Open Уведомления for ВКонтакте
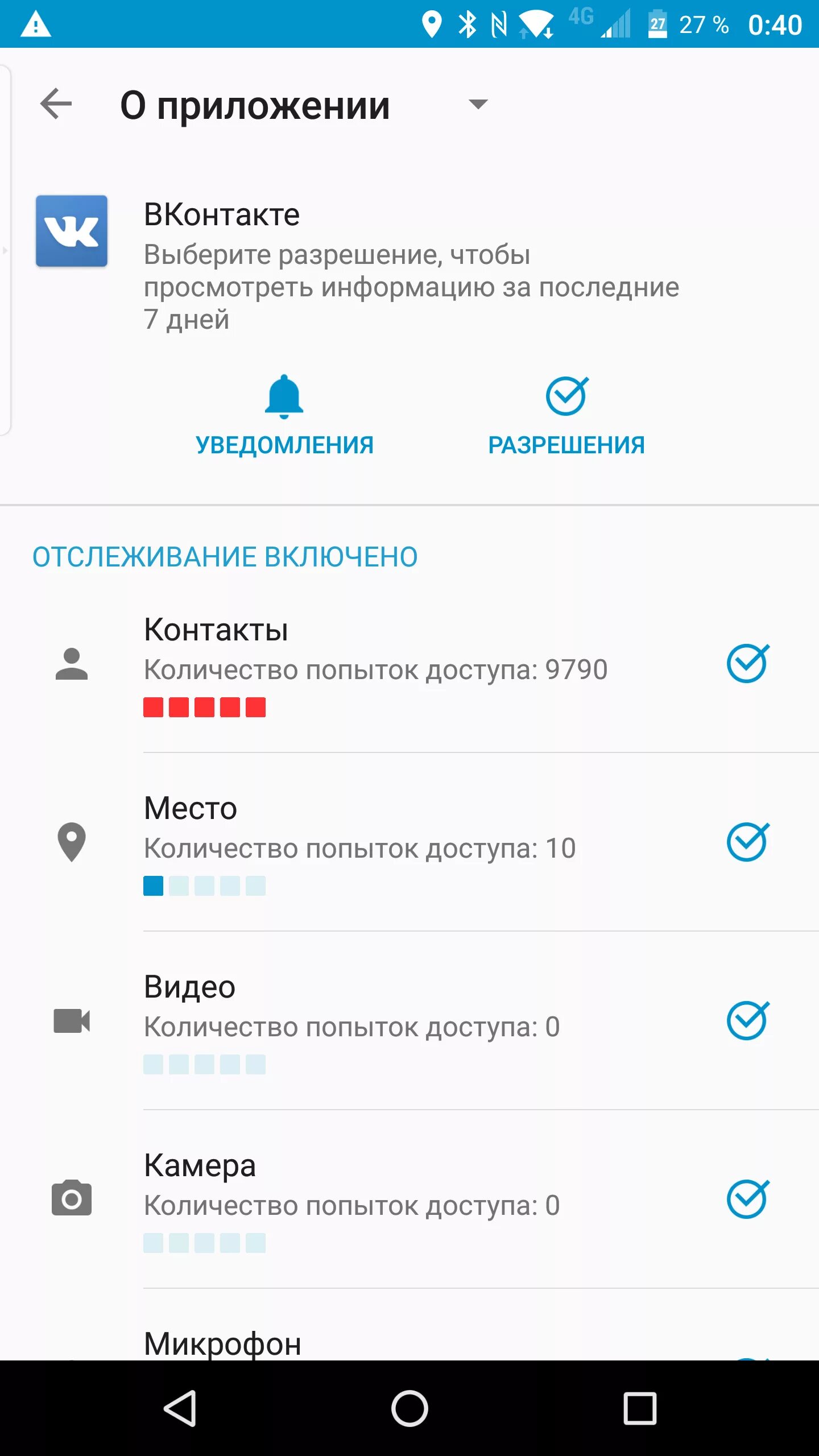Image resolution: width=819 pixels, height=1456 pixels. pos(284,416)
